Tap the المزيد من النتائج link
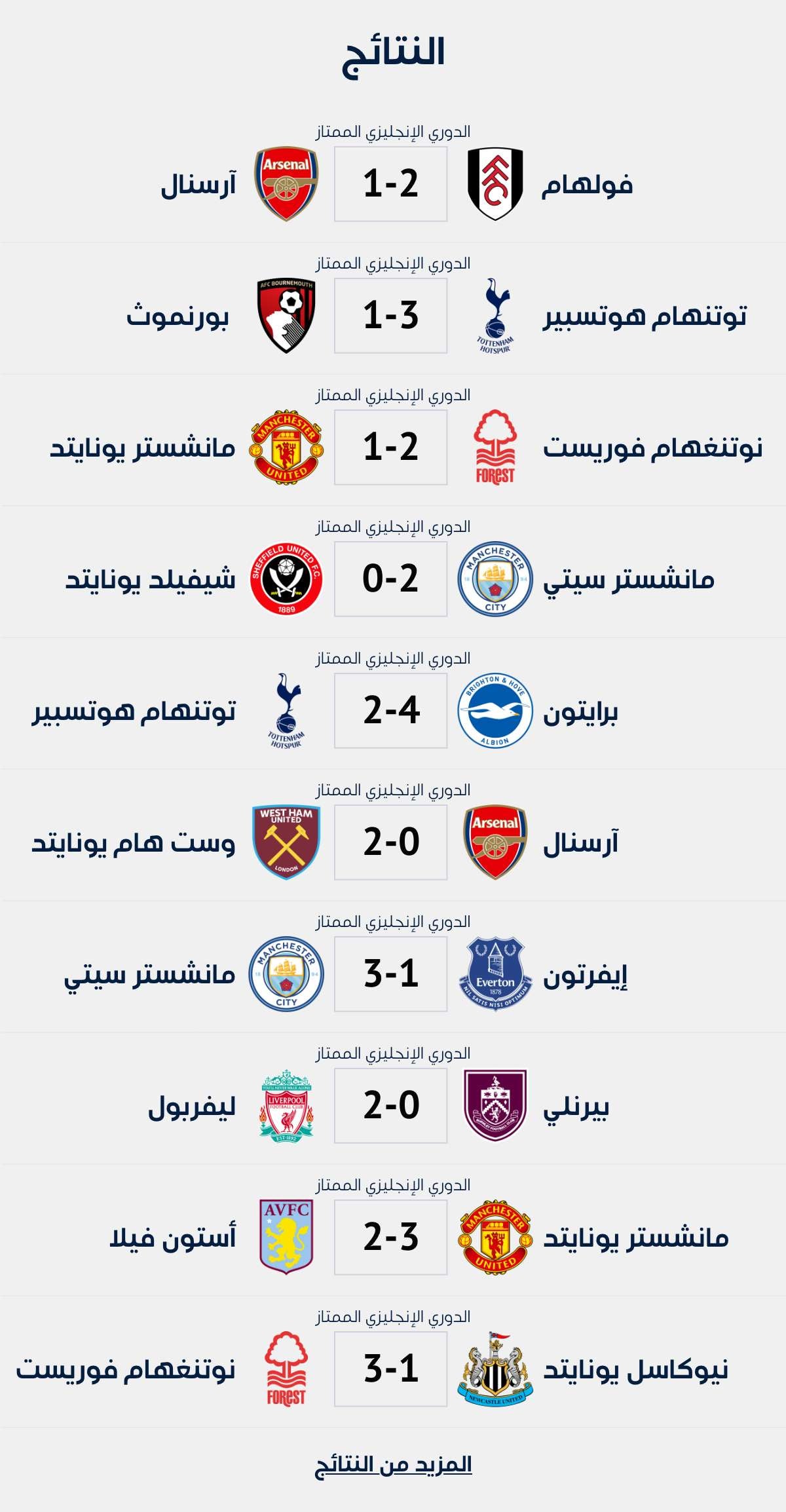786x1512 pixels. click(x=393, y=1465)
